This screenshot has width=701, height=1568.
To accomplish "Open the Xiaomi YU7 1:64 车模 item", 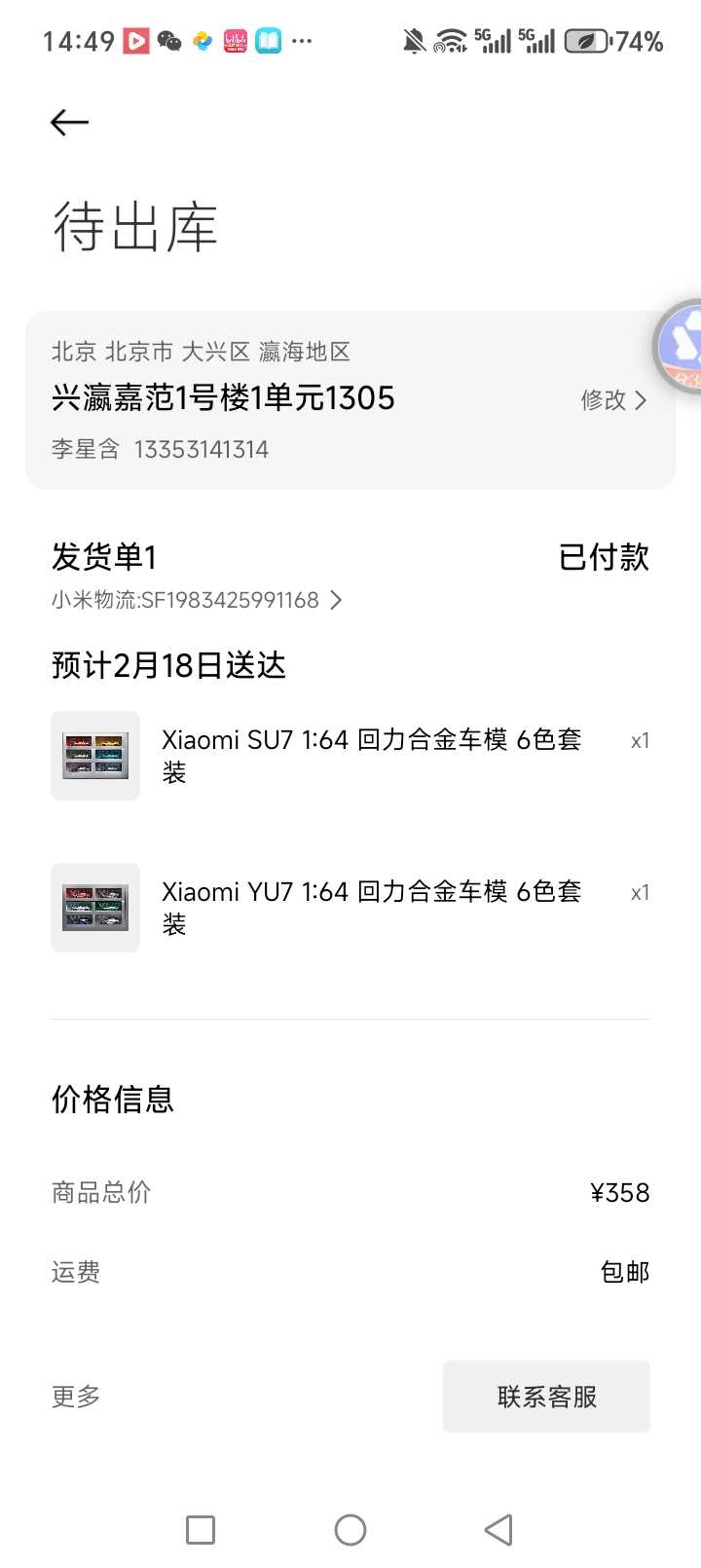I will point(371,908).
